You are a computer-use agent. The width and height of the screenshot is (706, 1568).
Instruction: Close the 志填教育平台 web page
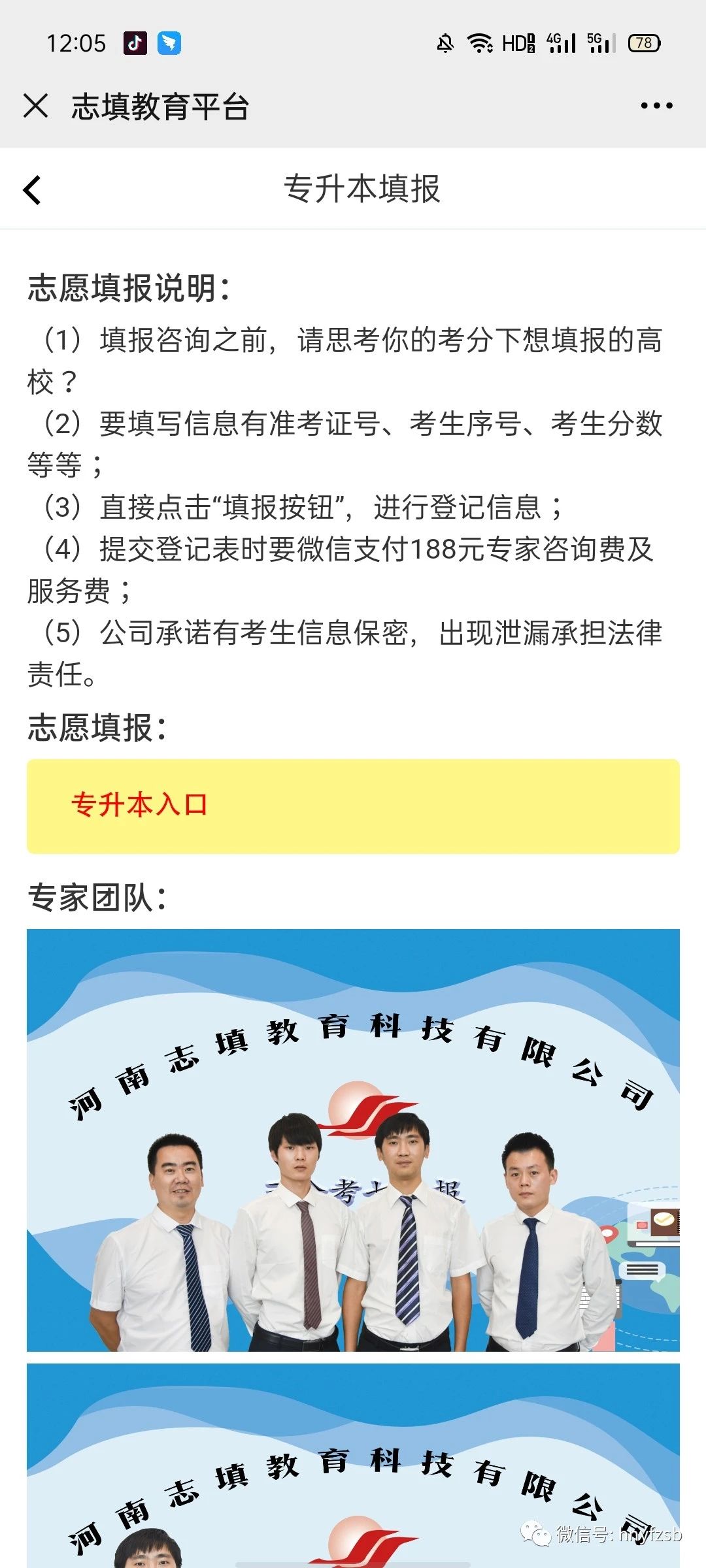(x=35, y=106)
